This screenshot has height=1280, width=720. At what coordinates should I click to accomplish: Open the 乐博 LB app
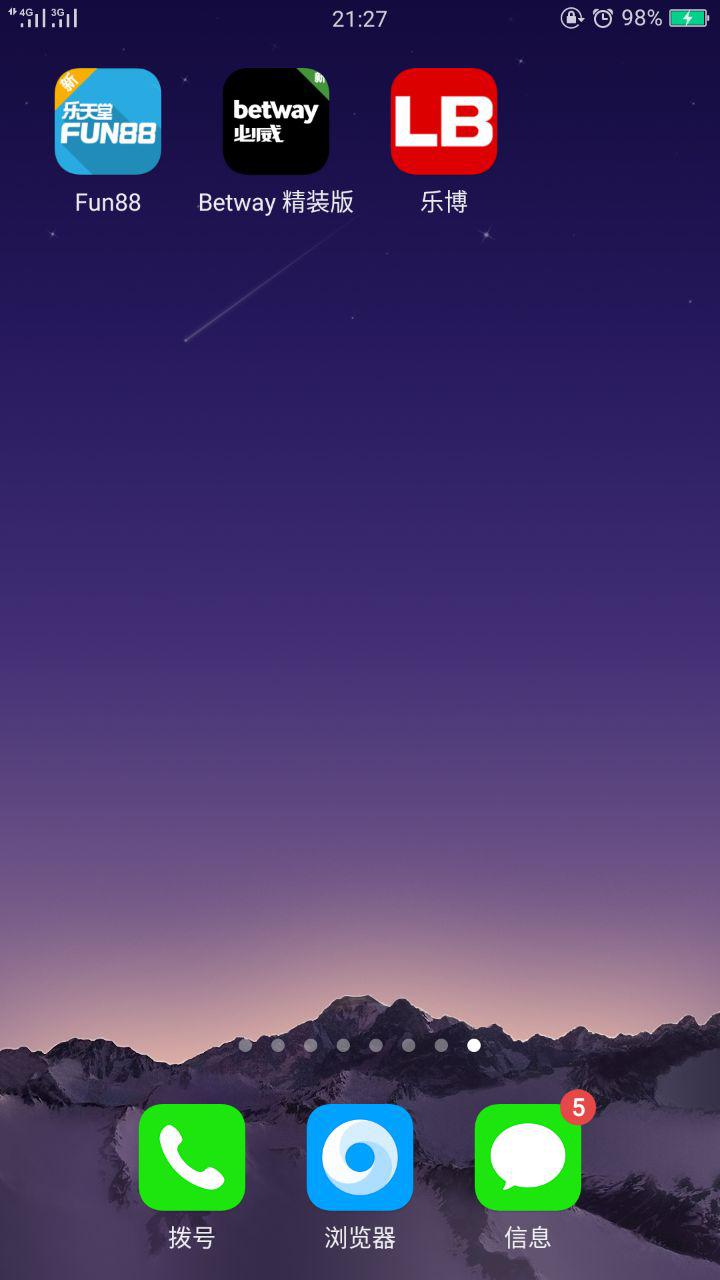pos(444,122)
